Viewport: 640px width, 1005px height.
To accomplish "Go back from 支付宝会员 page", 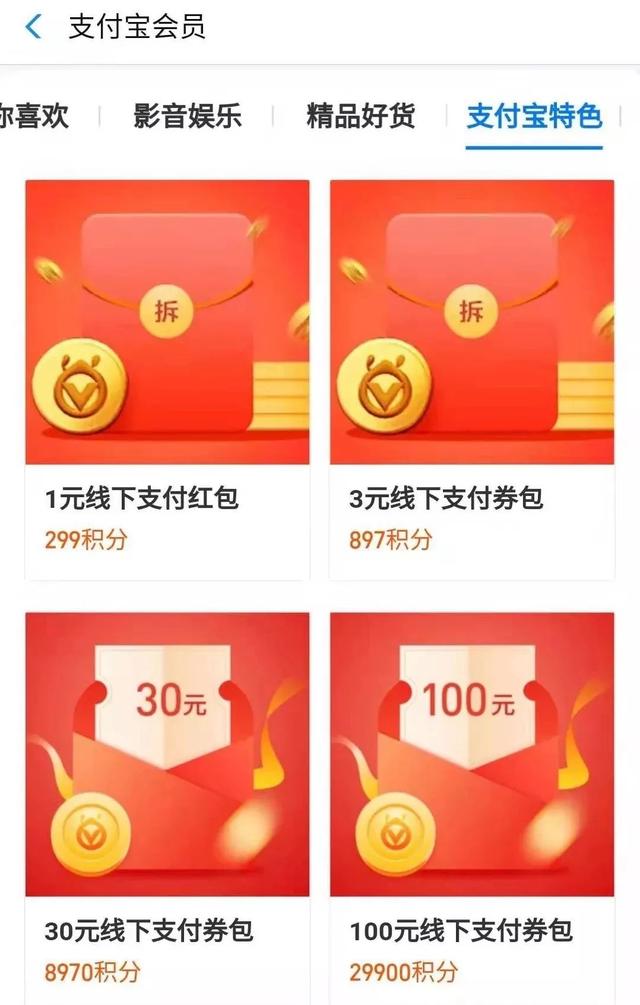I will point(34,27).
